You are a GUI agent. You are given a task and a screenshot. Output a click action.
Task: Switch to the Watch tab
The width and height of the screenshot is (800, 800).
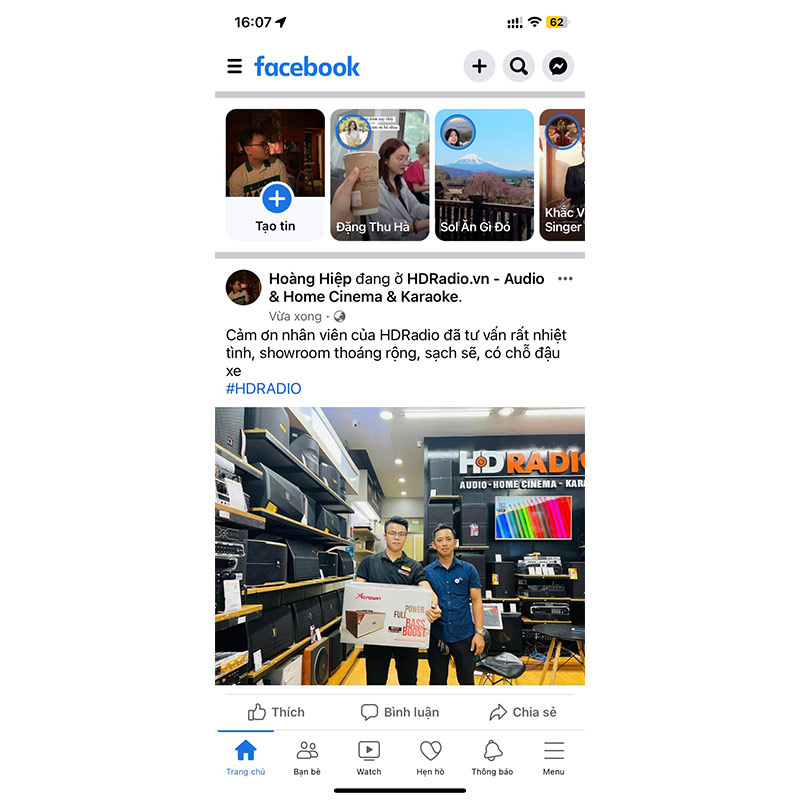tap(369, 757)
